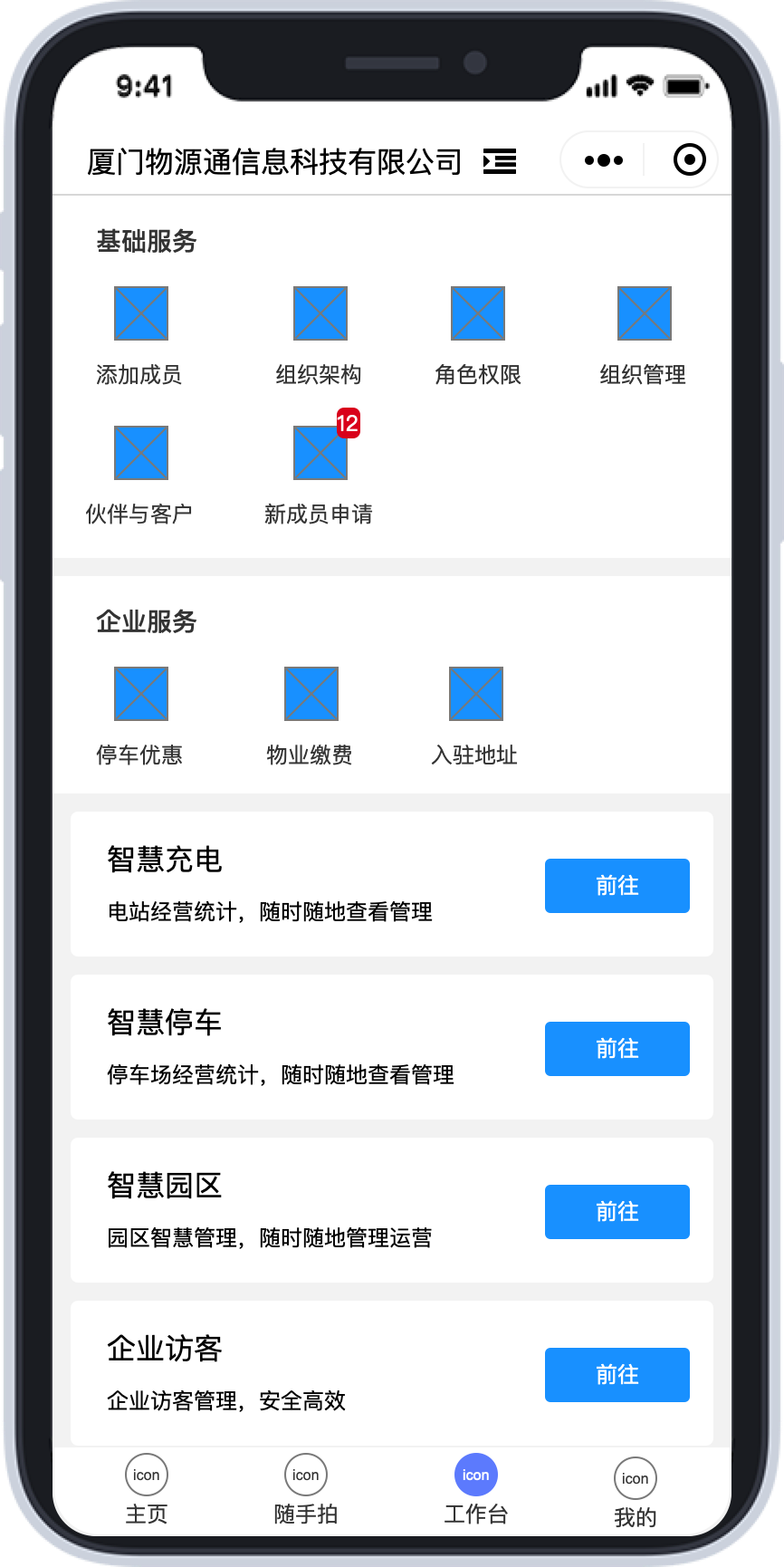Tap 前往 on the 智慧停车 card

[x=617, y=1049]
